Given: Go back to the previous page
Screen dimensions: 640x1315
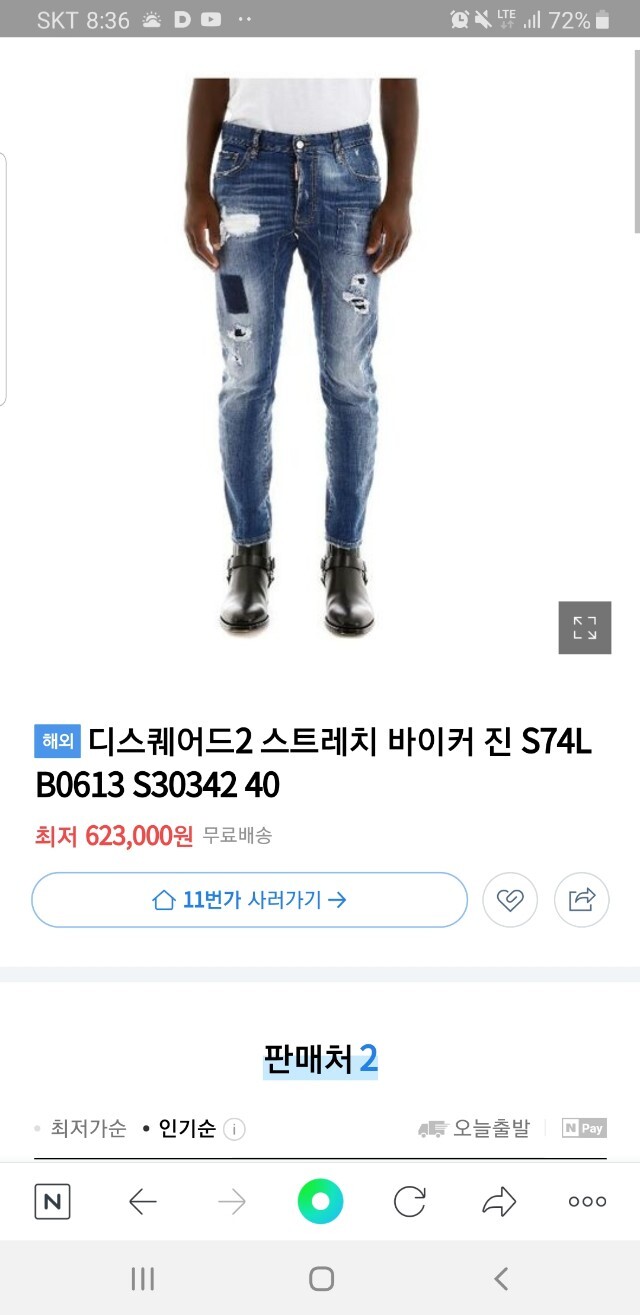Looking at the screenshot, I should [143, 1201].
